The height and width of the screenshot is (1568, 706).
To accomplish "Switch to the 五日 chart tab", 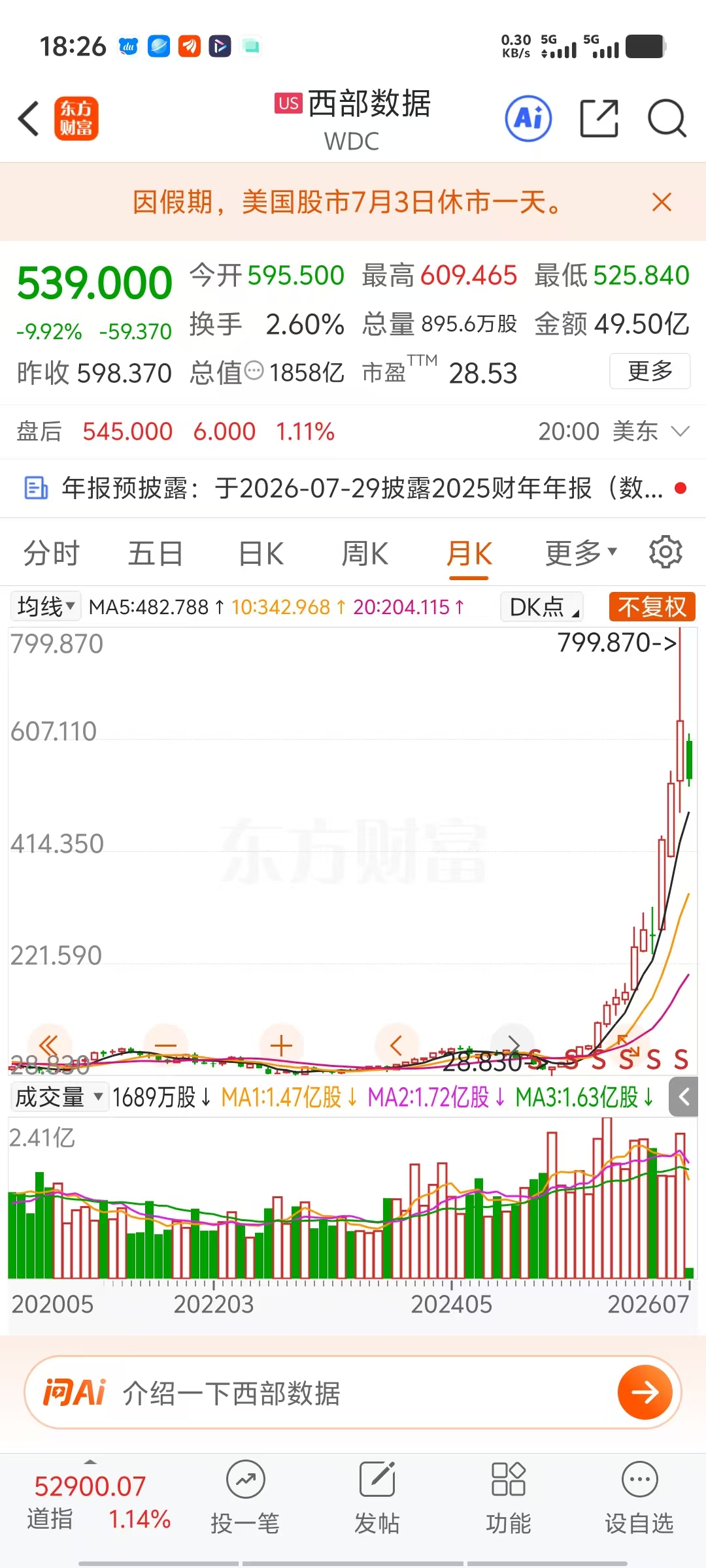I will [x=155, y=553].
